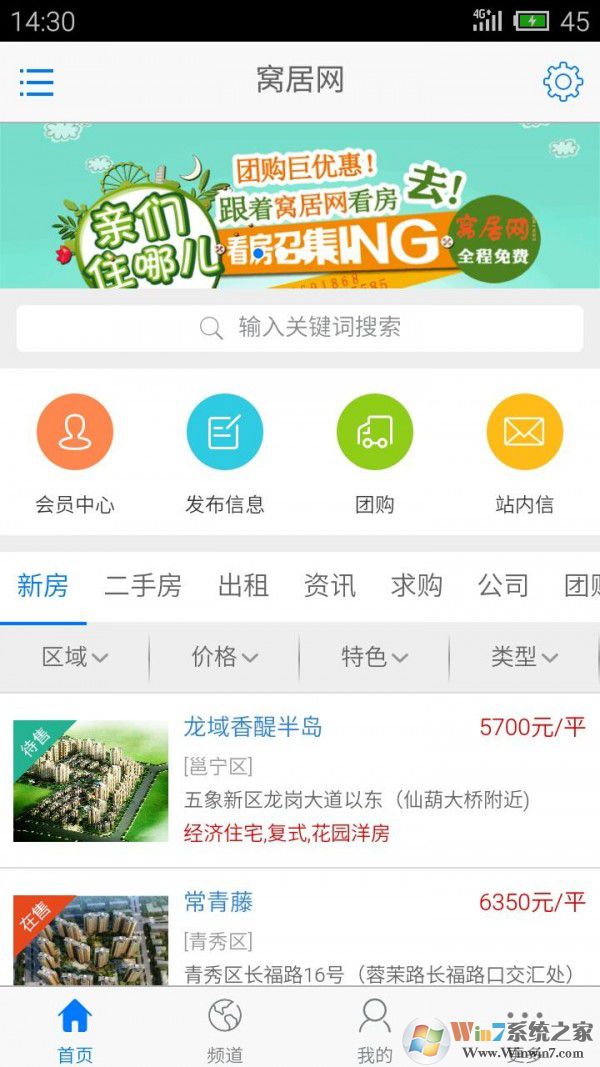The image size is (600, 1067).
Task: Open the drawer menu button
Action: [36, 82]
